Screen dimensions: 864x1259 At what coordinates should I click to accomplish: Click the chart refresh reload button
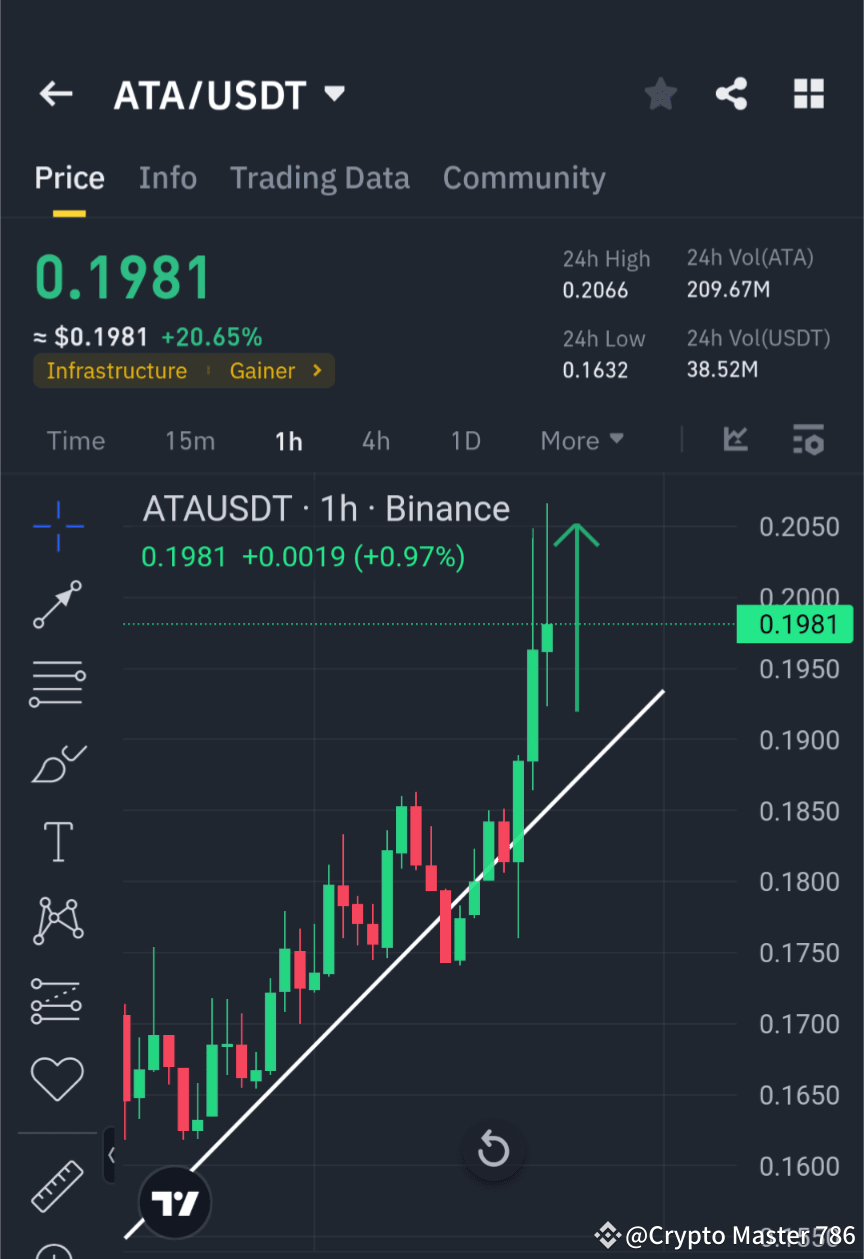tap(493, 1149)
